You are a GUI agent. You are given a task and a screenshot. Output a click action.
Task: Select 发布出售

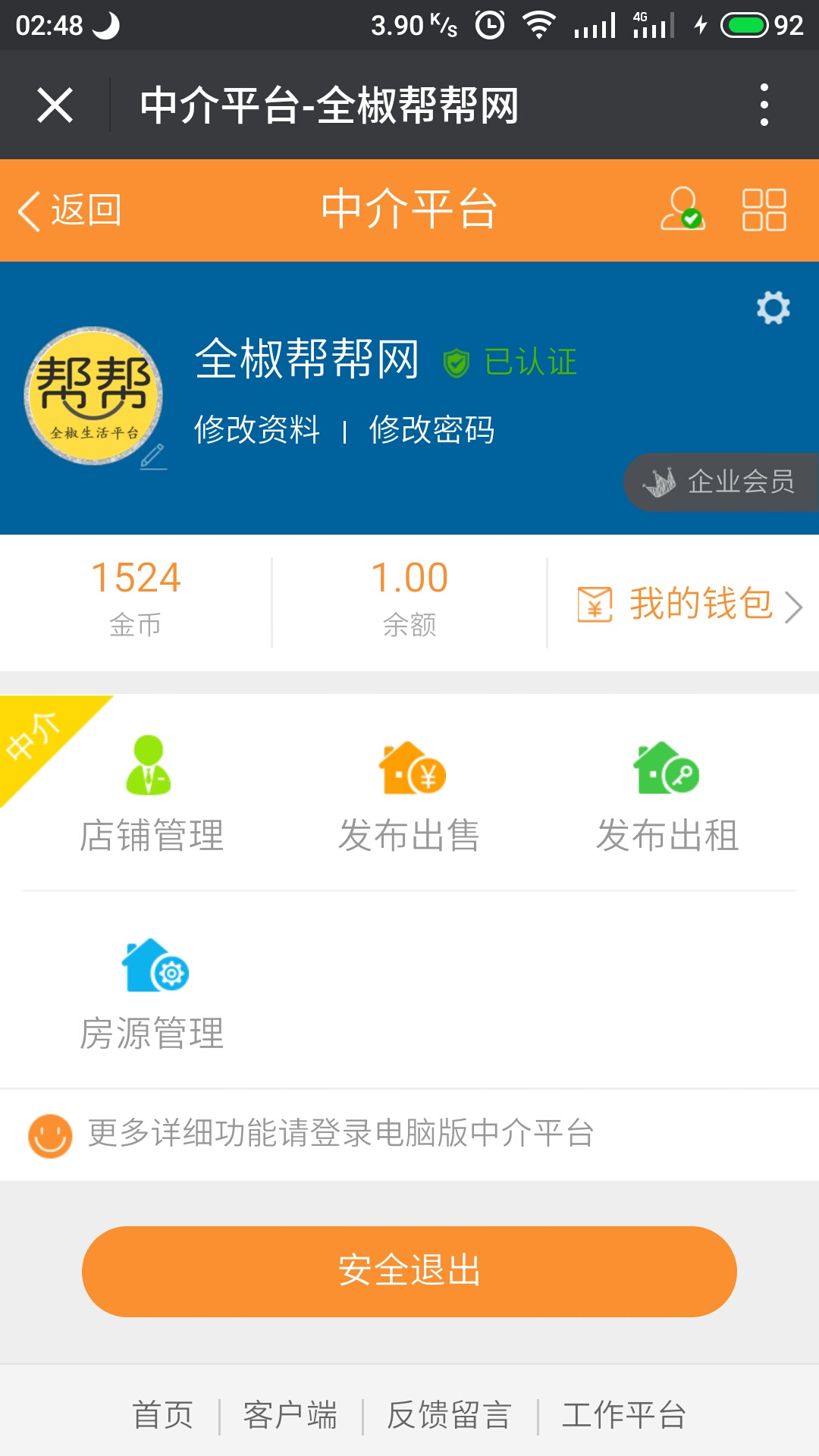point(409,794)
